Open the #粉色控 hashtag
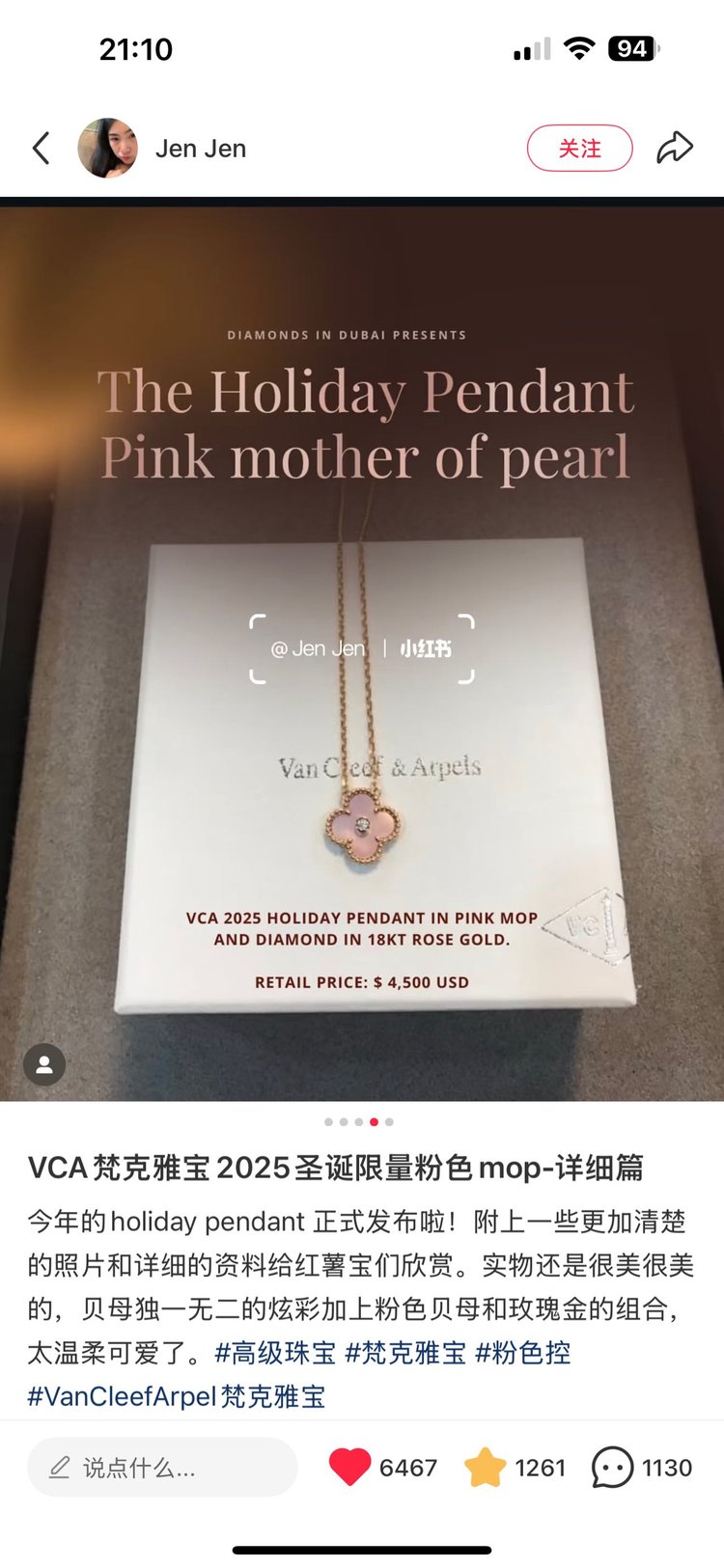This screenshot has height=1568, width=724. point(523,1353)
